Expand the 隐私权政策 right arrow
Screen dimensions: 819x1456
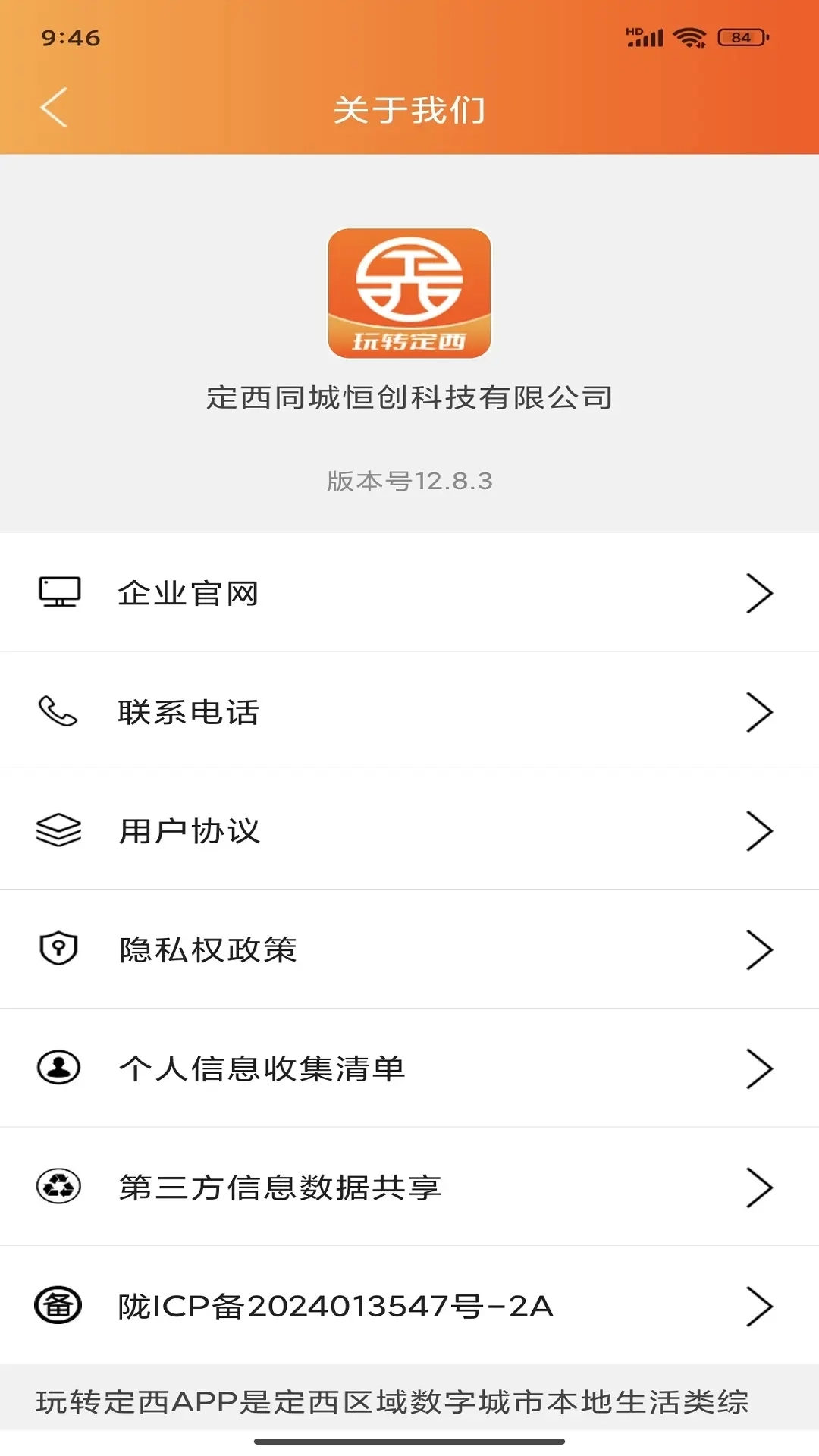coord(761,949)
